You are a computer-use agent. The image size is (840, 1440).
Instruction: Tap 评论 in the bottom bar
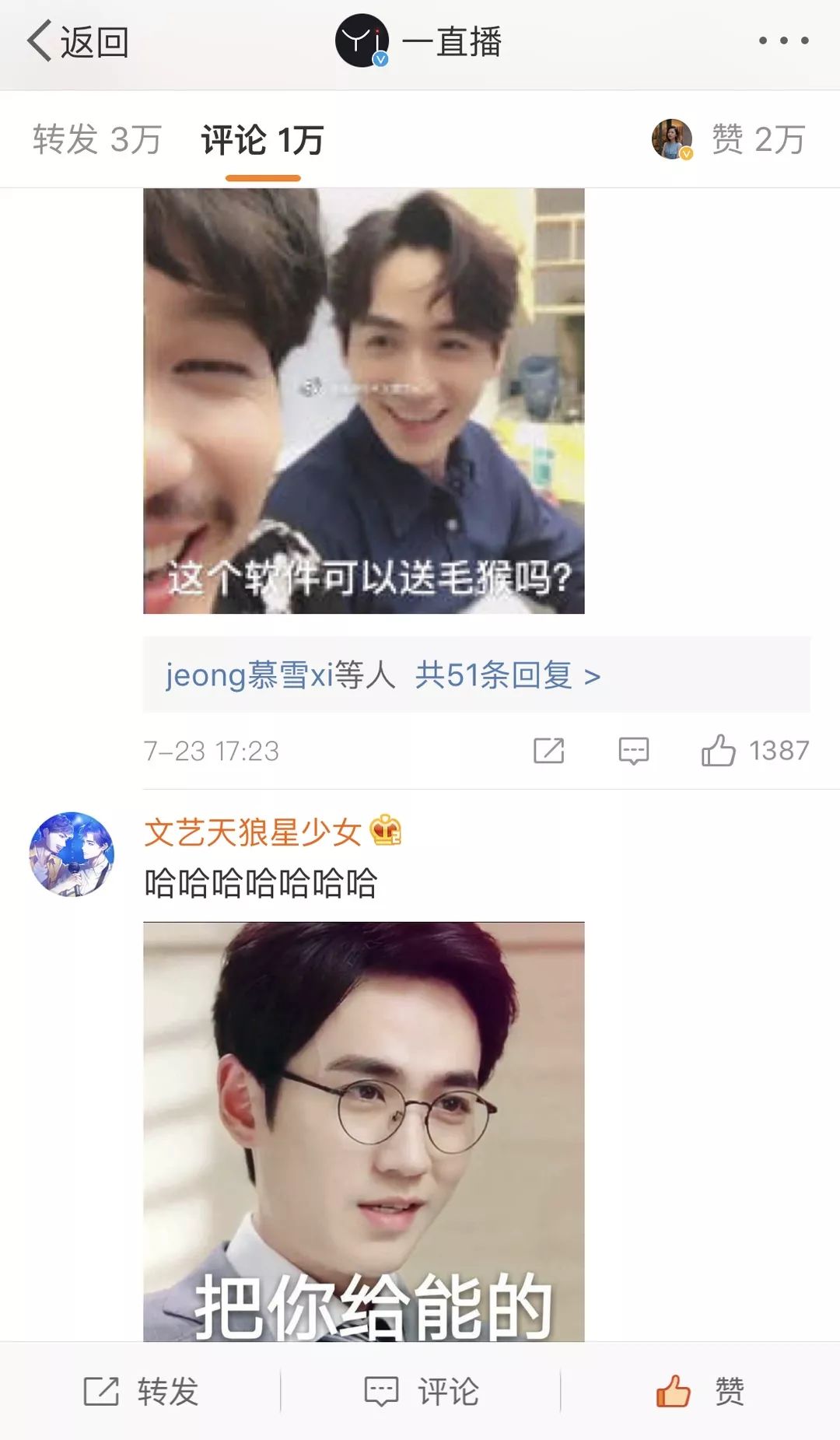[x=421, y=1392]
